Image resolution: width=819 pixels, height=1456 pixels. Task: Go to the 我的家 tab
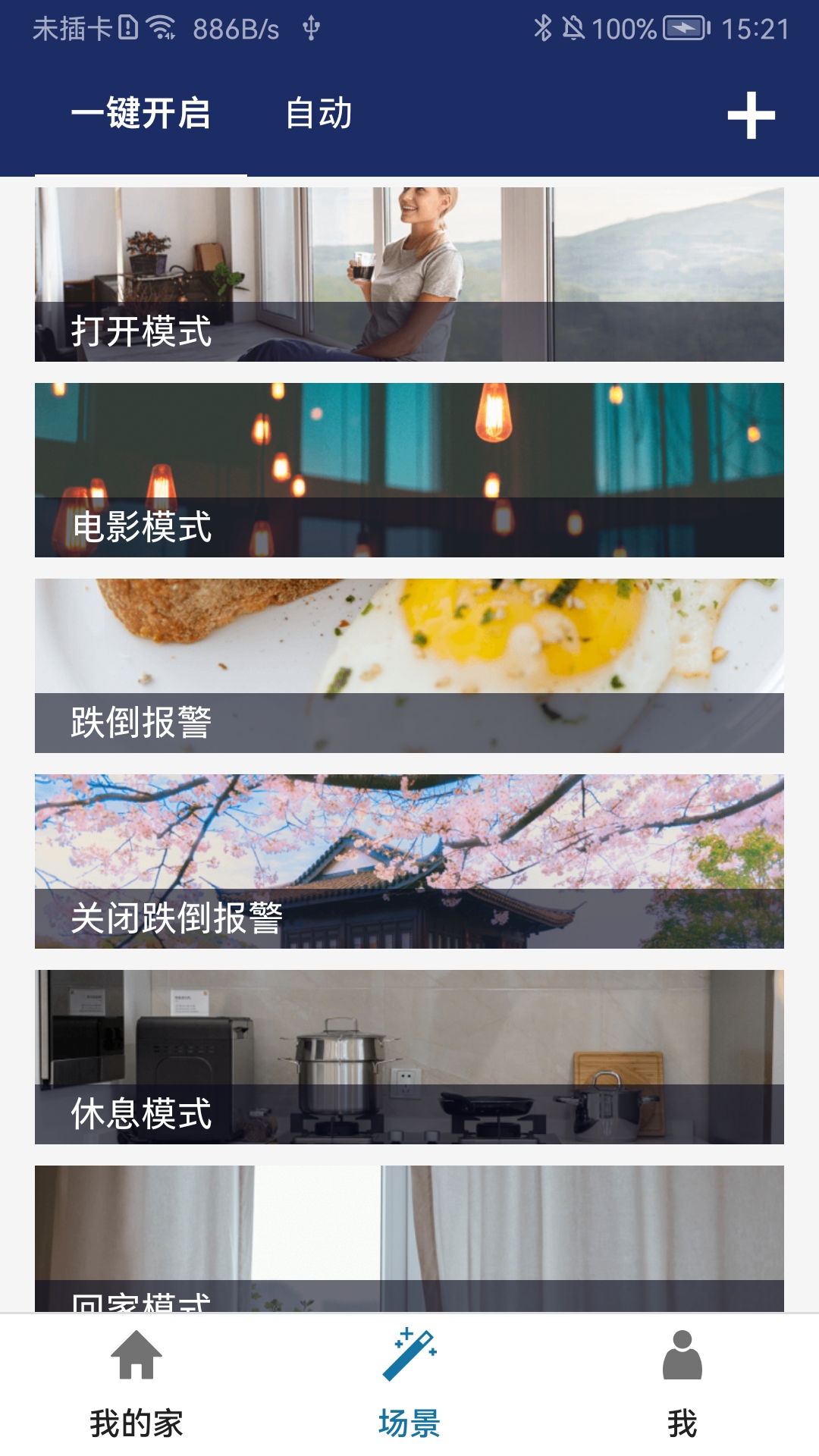coord(136,1385)
